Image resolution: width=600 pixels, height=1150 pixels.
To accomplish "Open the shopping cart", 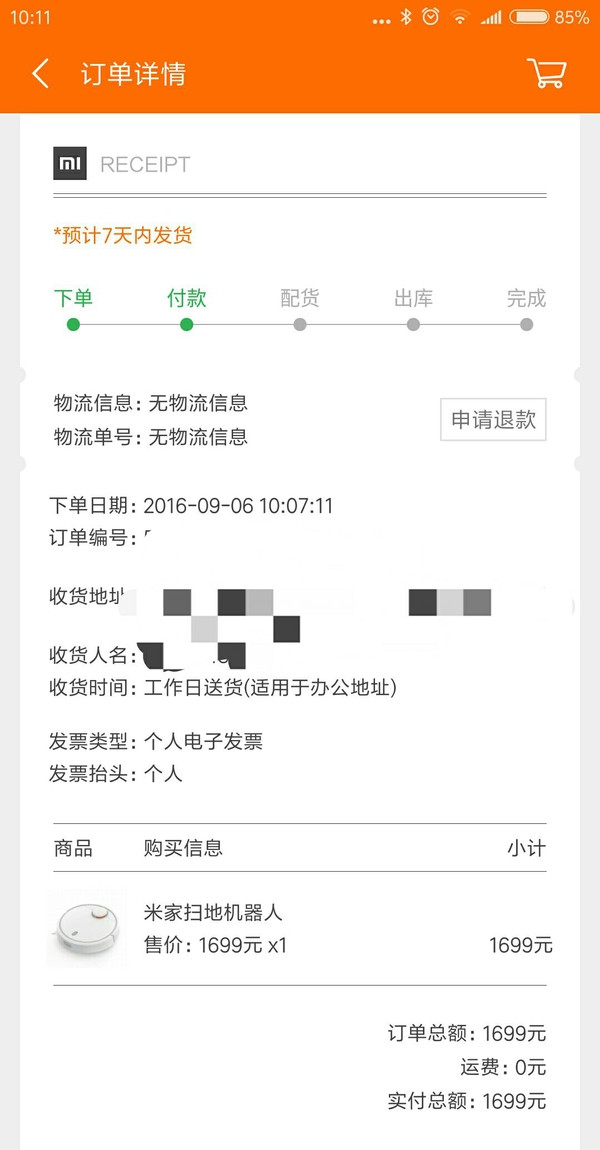I will coord(546,73).
